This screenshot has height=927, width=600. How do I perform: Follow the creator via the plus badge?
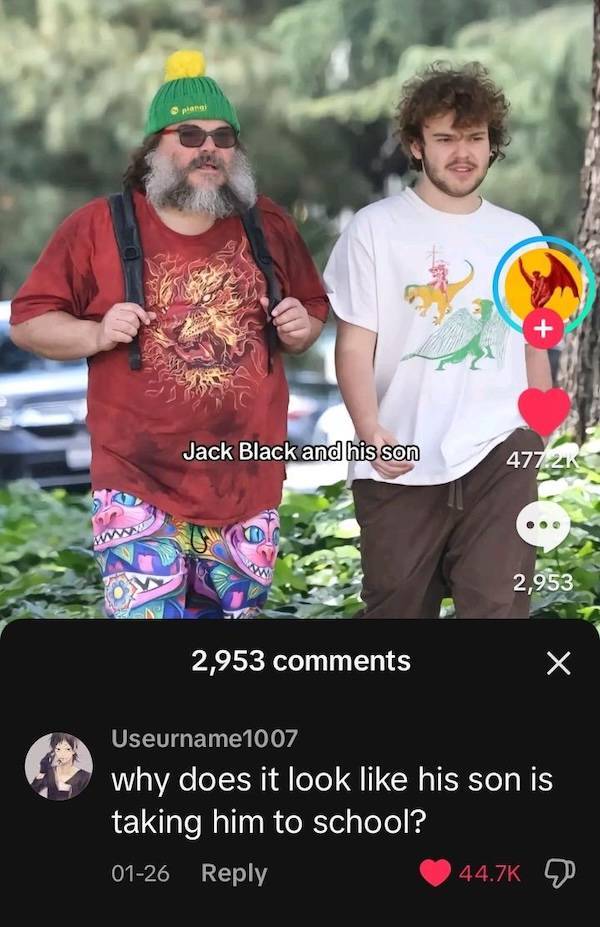(x=542, y=328)
